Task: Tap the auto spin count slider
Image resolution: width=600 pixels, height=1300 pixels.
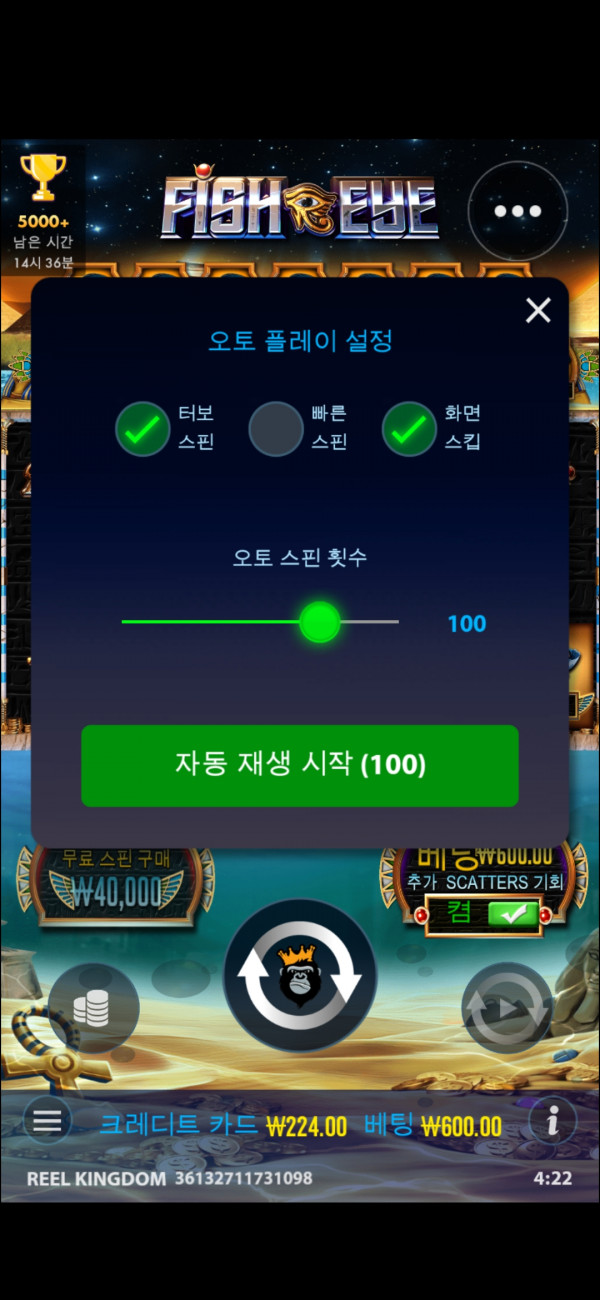Action: pyautogui.click(x=320, y=622)
